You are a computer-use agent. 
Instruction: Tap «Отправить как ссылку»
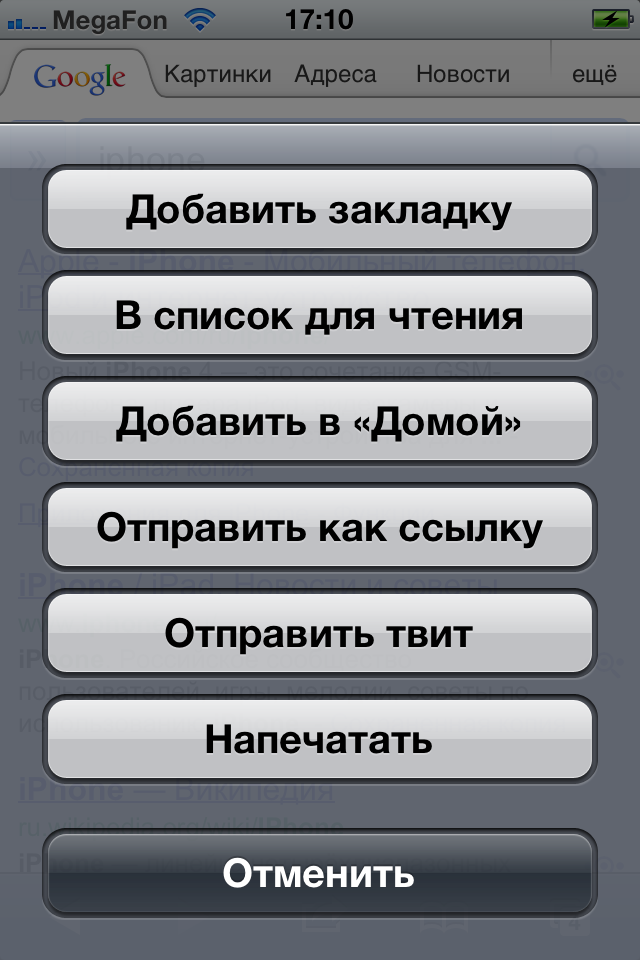coord(319,528)
